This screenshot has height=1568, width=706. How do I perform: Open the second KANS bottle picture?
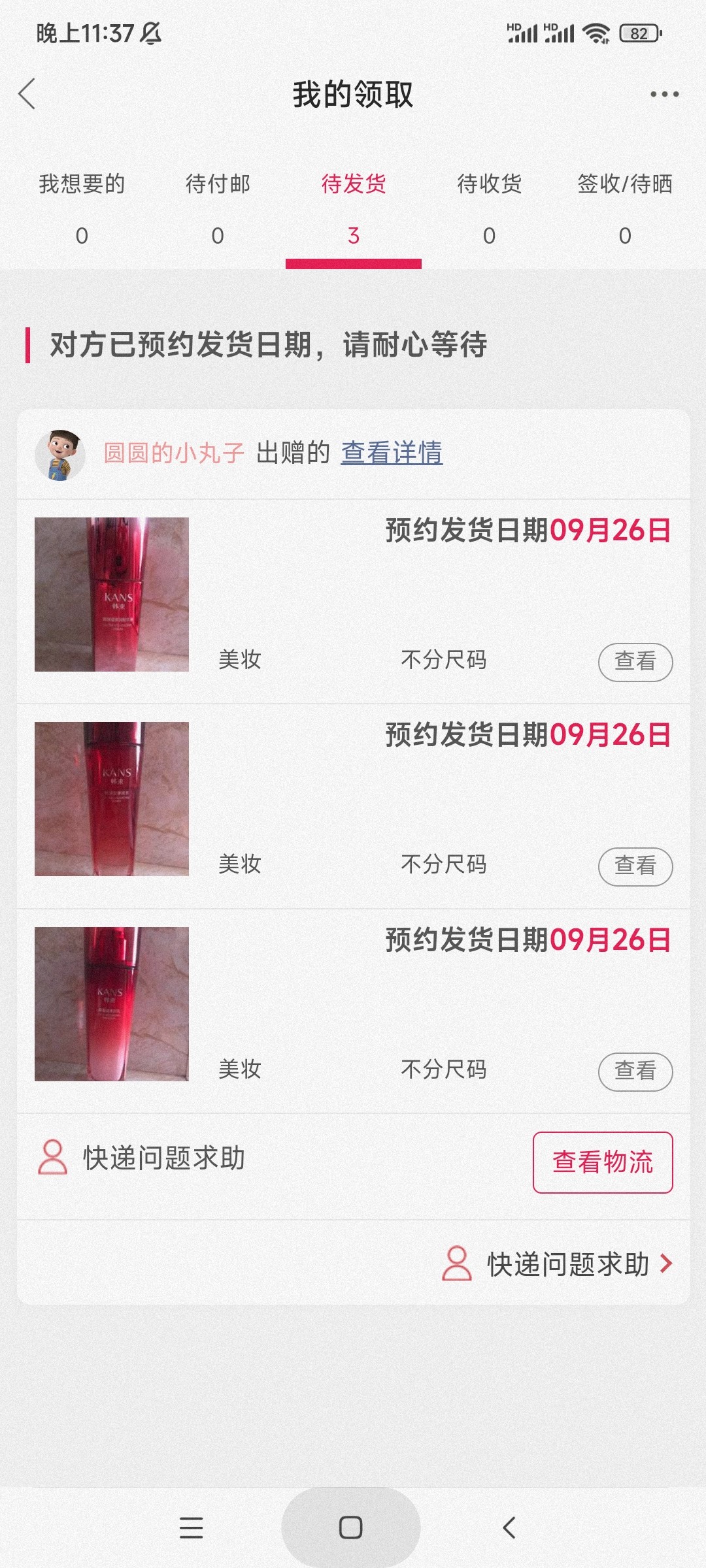(x=112, y=799)
